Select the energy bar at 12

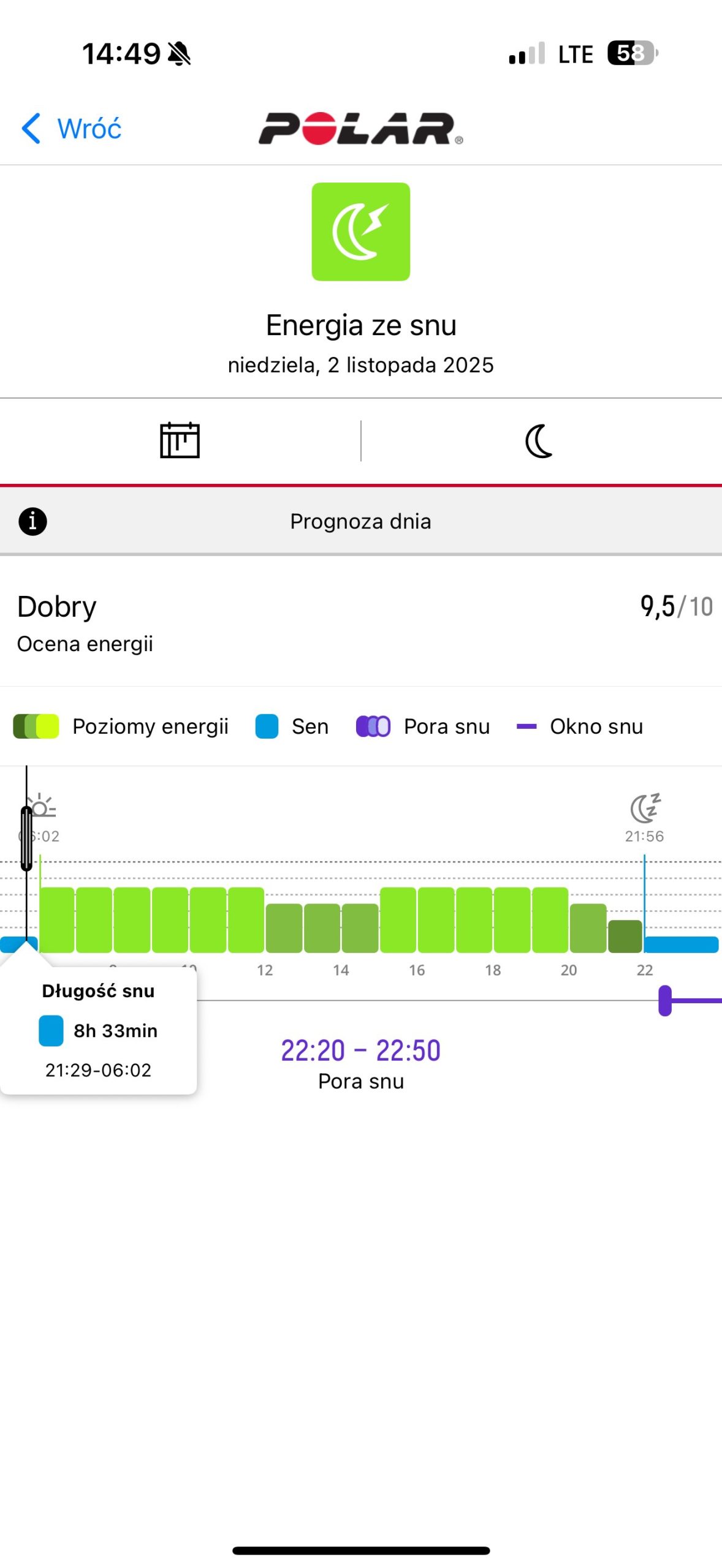pyautogui.click(x=284, y=927)
